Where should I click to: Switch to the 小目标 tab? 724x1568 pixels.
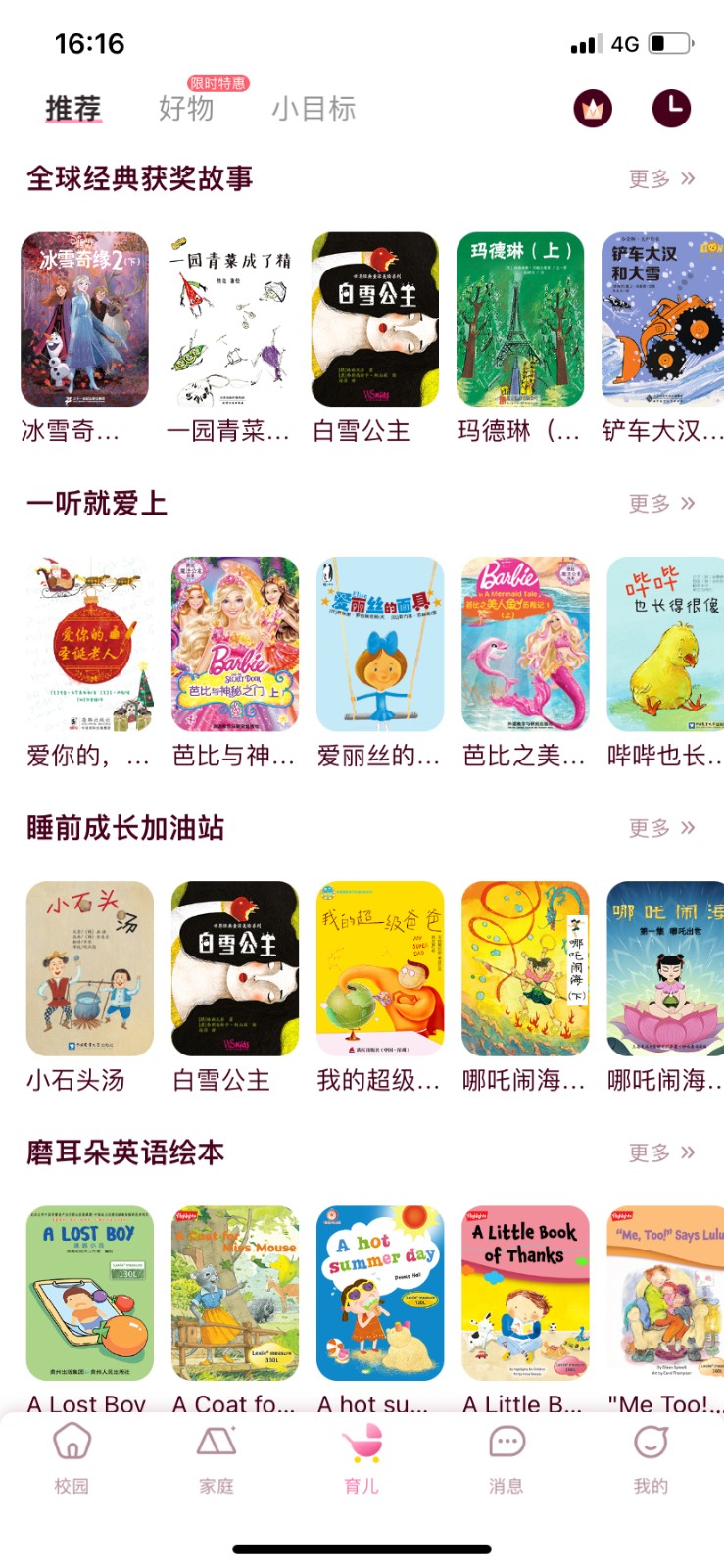click(x=314, y=108)
